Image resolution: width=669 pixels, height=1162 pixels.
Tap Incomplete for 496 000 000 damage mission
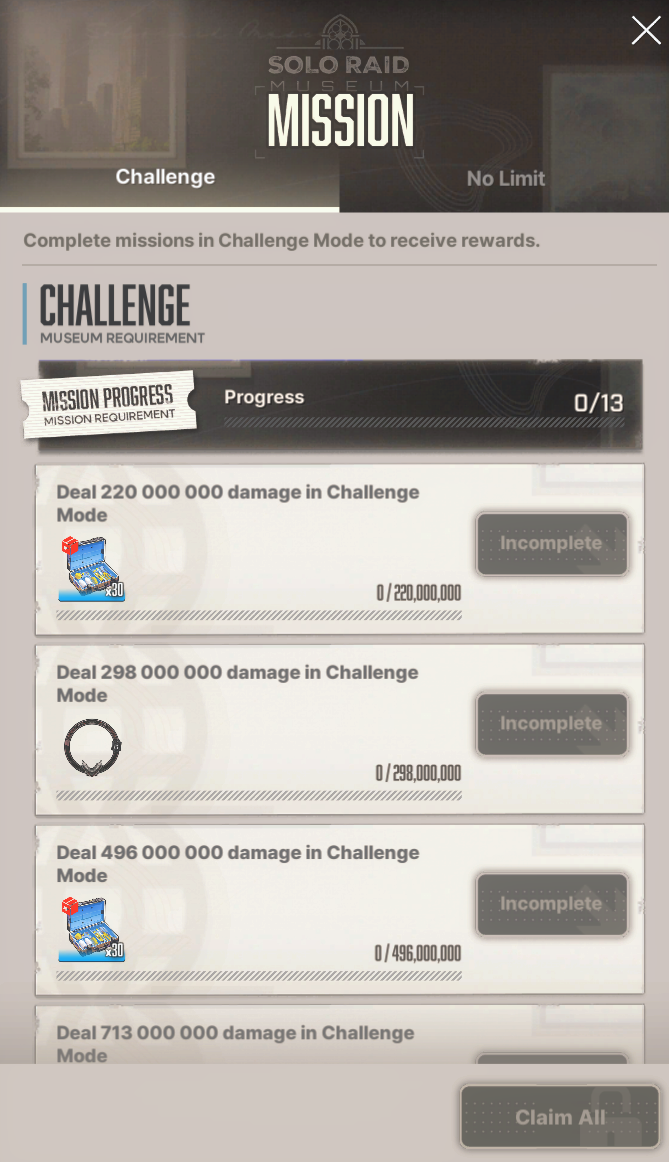[552, 903]
